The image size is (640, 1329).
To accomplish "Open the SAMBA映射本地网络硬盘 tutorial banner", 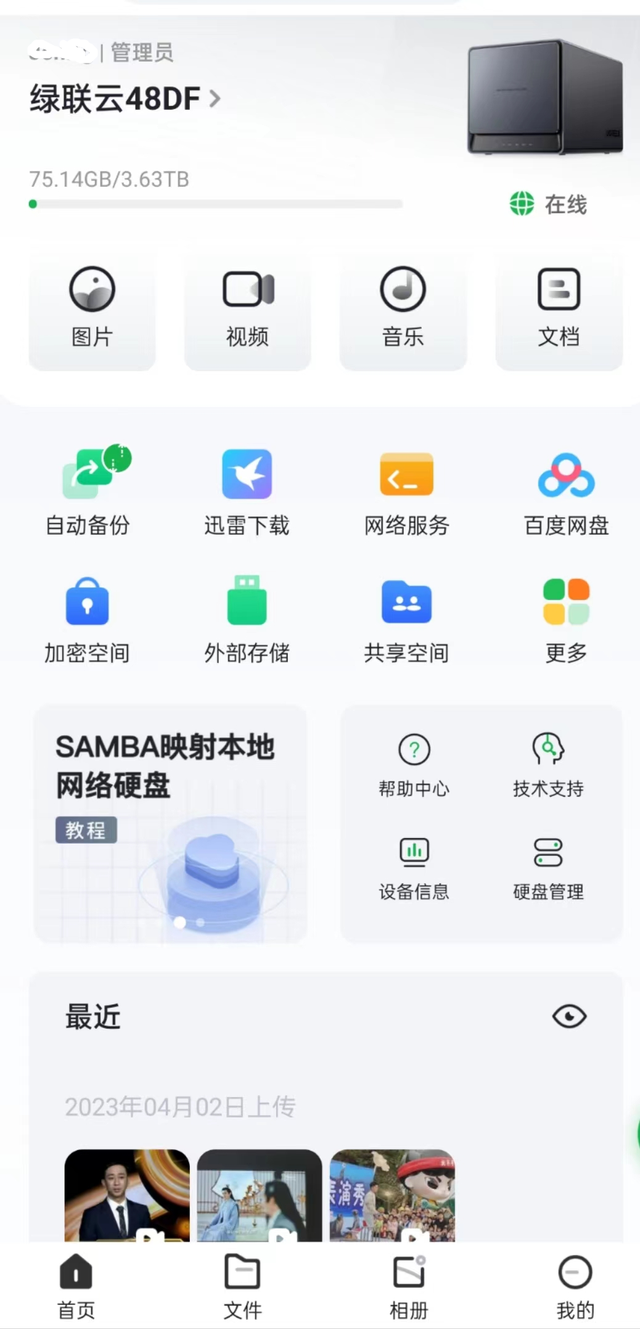I will pos(170,823).
